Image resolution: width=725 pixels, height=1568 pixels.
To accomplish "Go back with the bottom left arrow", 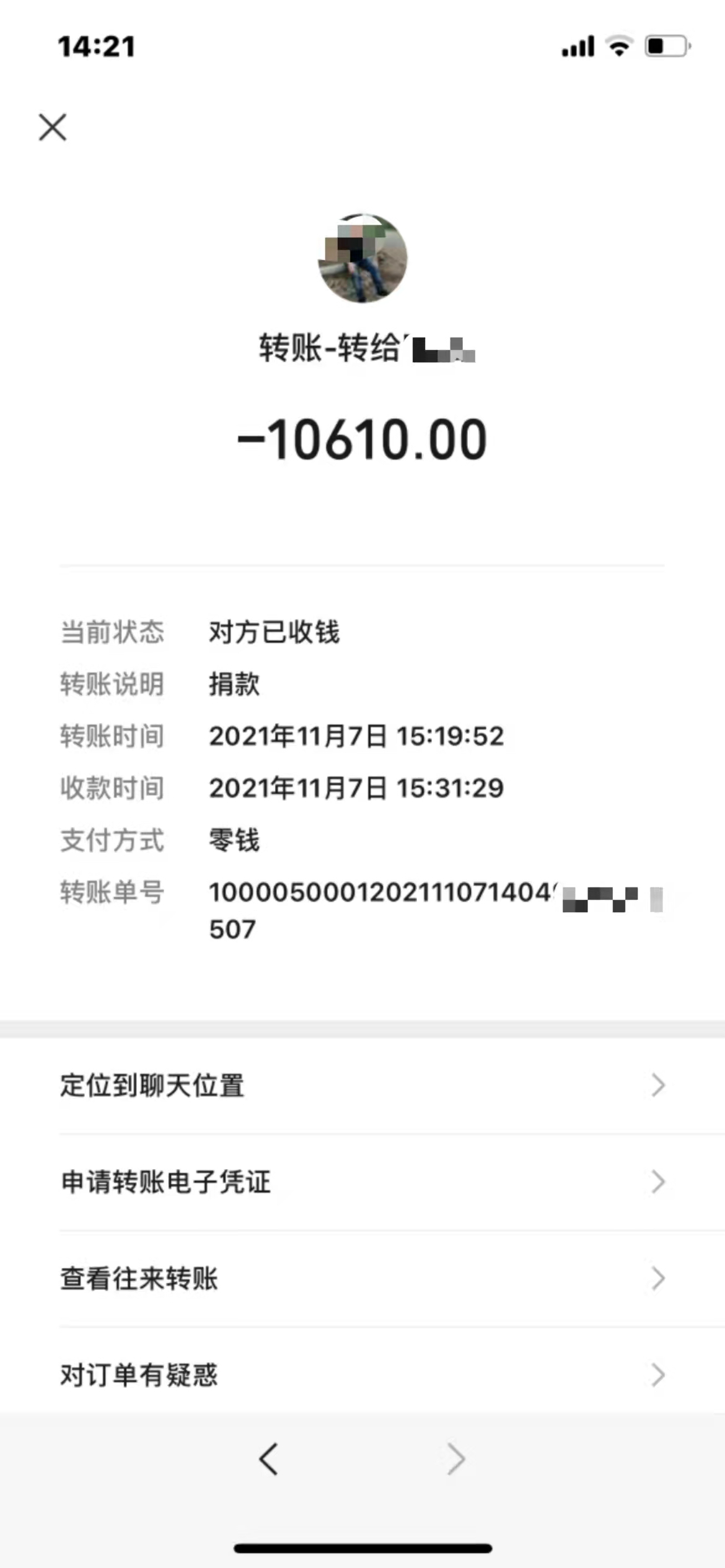I will click(268, 1459).
